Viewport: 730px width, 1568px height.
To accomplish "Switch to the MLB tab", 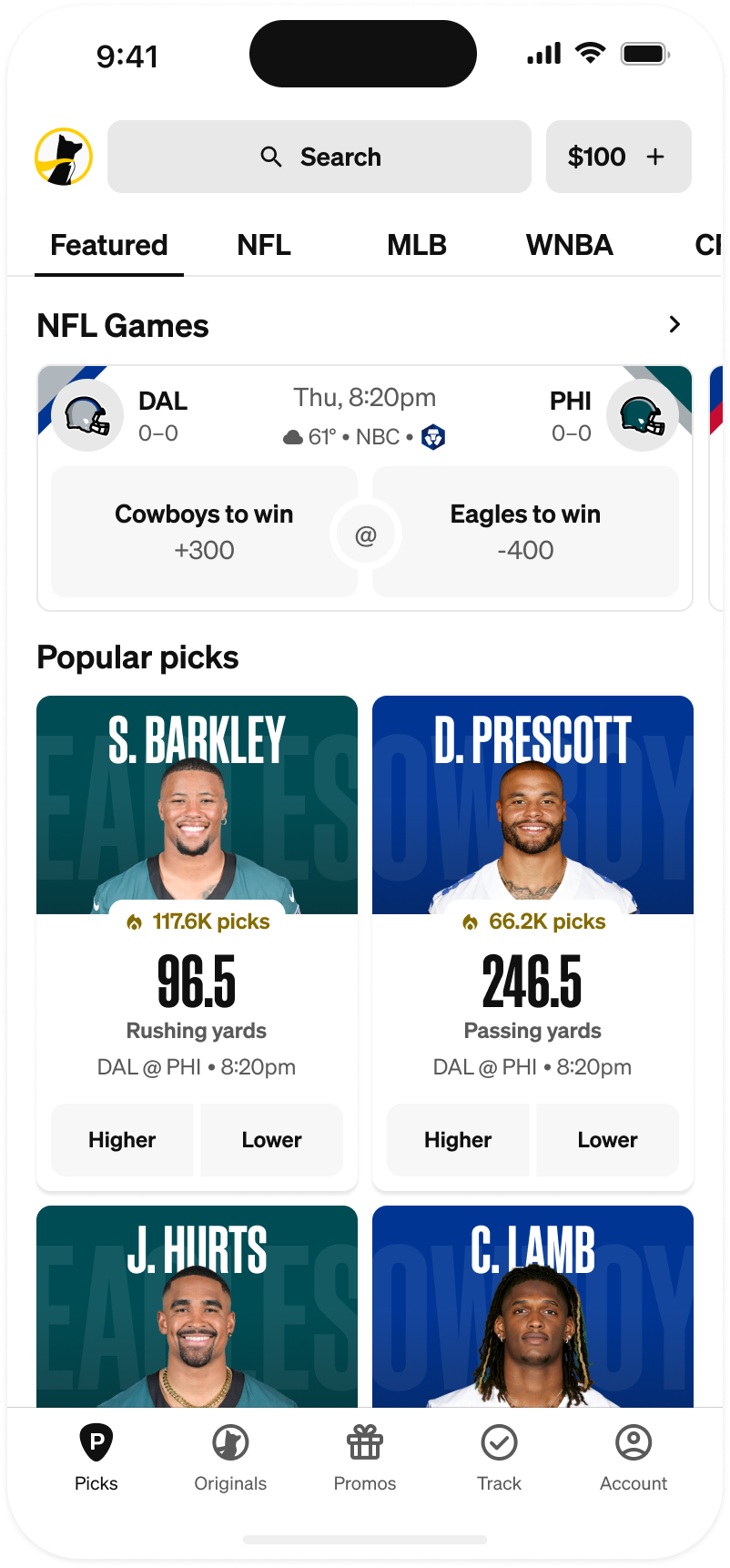I will click(x=416, y=244).
